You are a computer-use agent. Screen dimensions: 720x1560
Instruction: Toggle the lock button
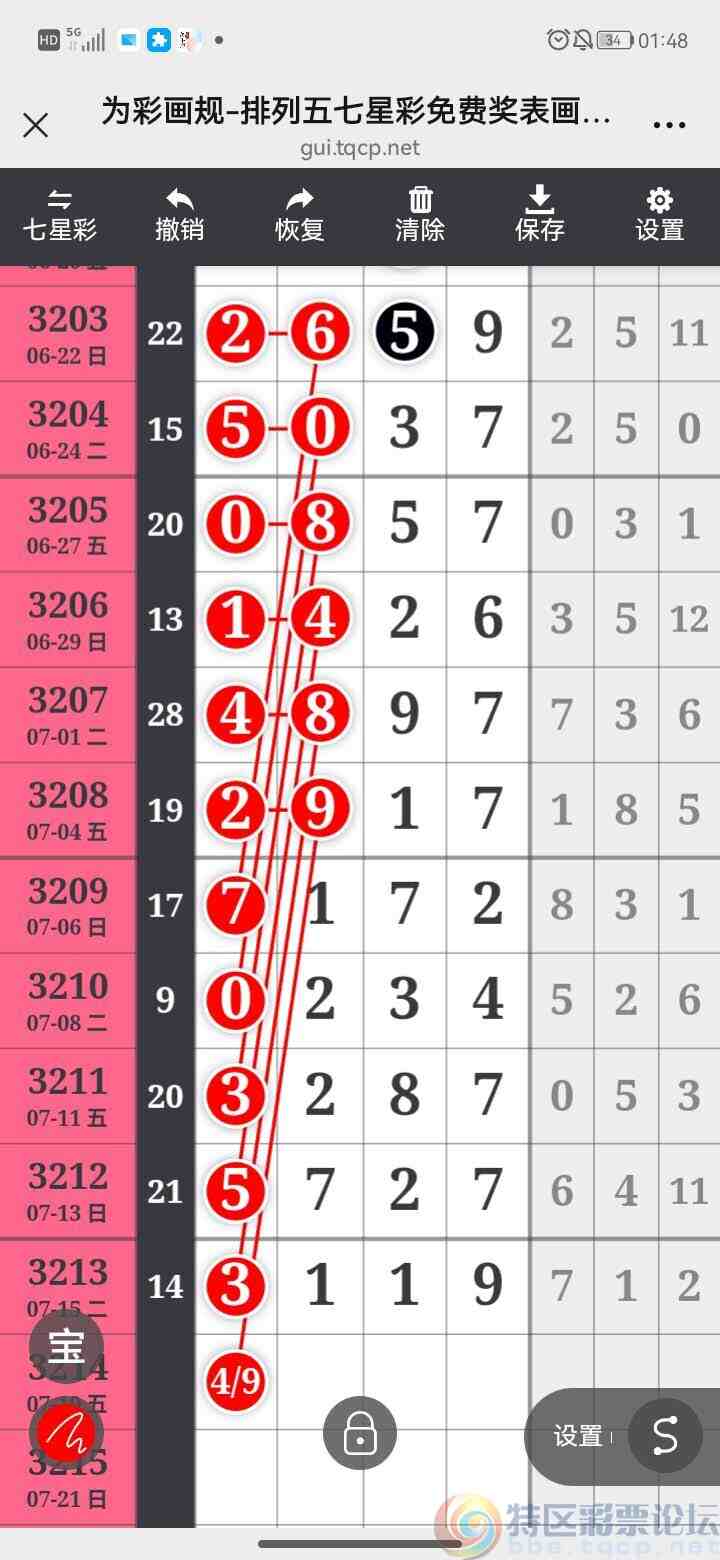pyautogui.click(x=359, y=1435)
